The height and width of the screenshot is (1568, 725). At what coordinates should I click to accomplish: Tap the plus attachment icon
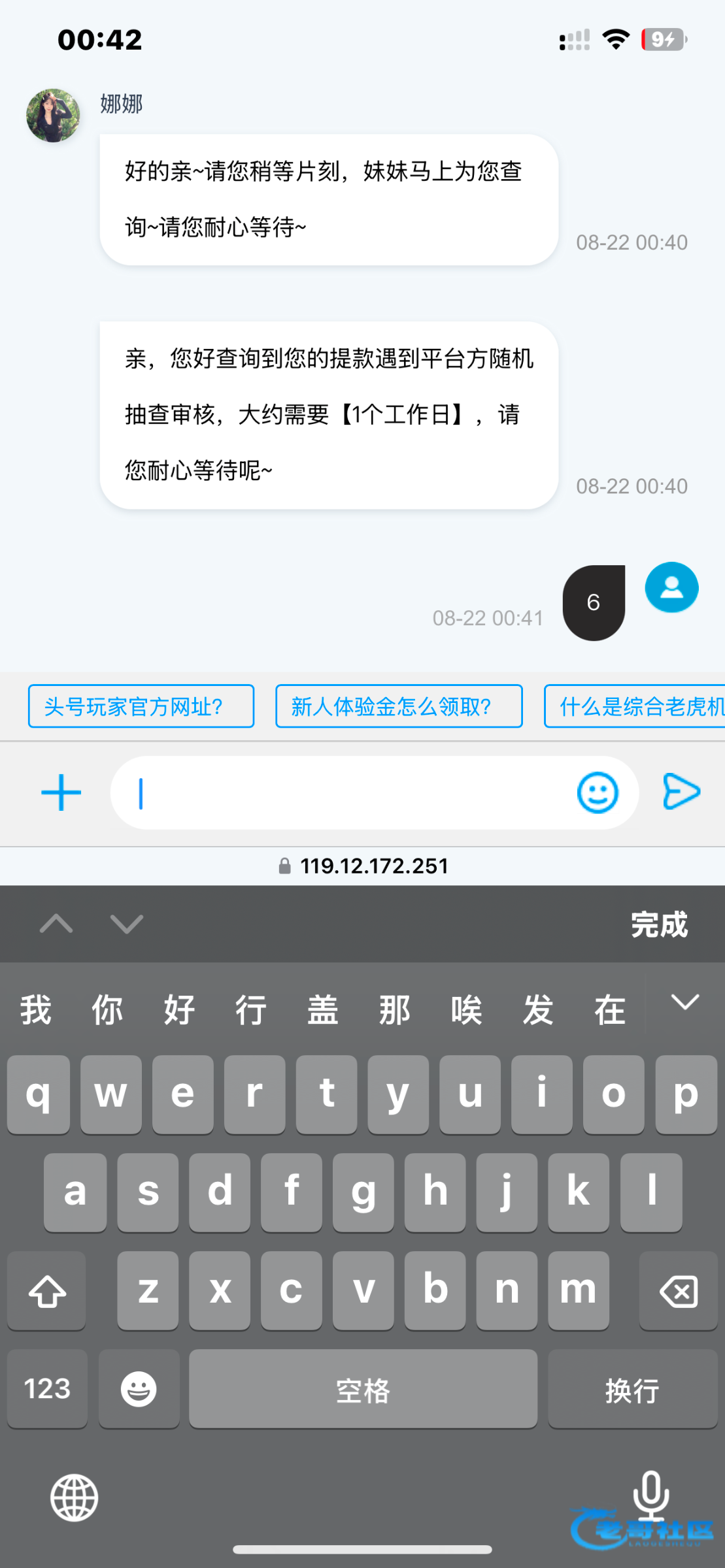pos(61,793)
